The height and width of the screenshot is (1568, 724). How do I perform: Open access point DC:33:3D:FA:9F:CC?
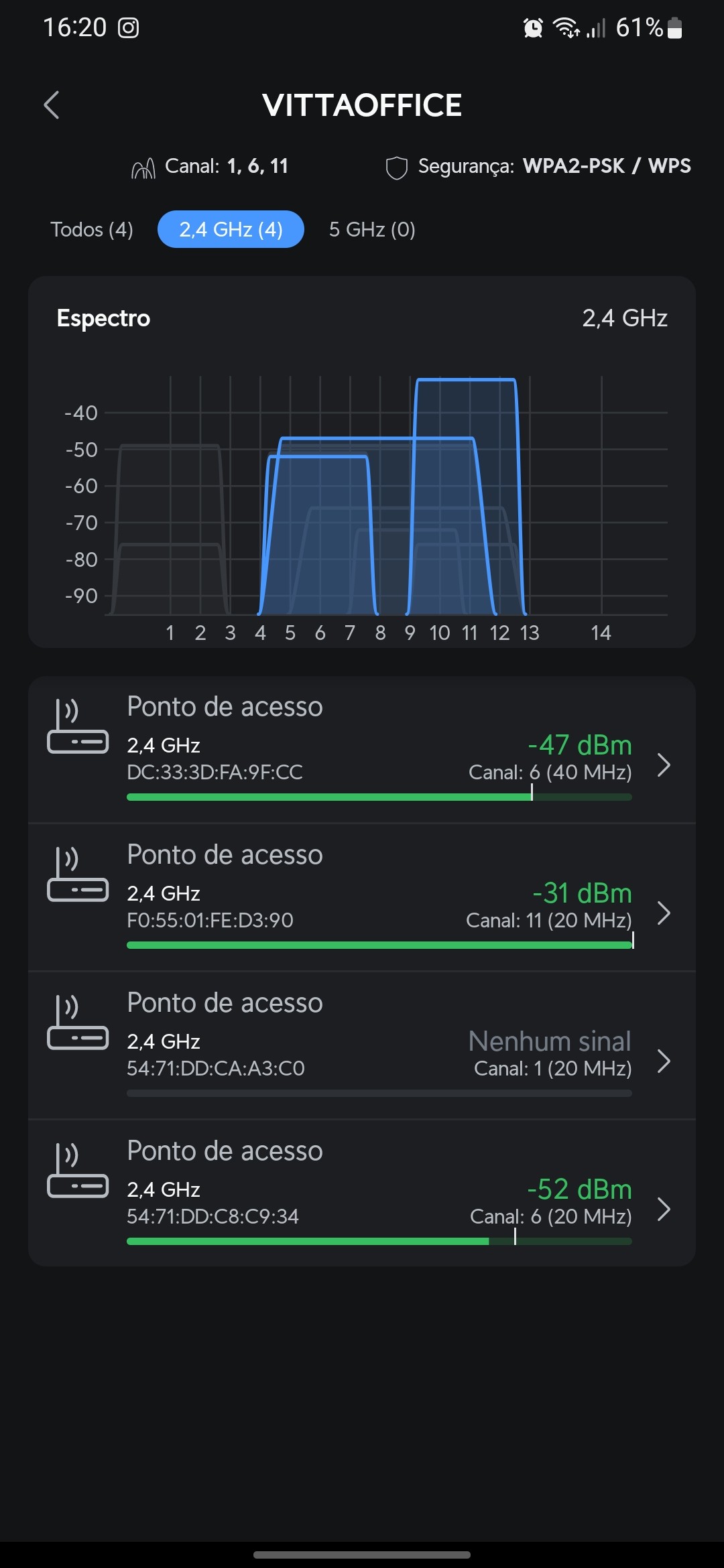click(362, 750)
